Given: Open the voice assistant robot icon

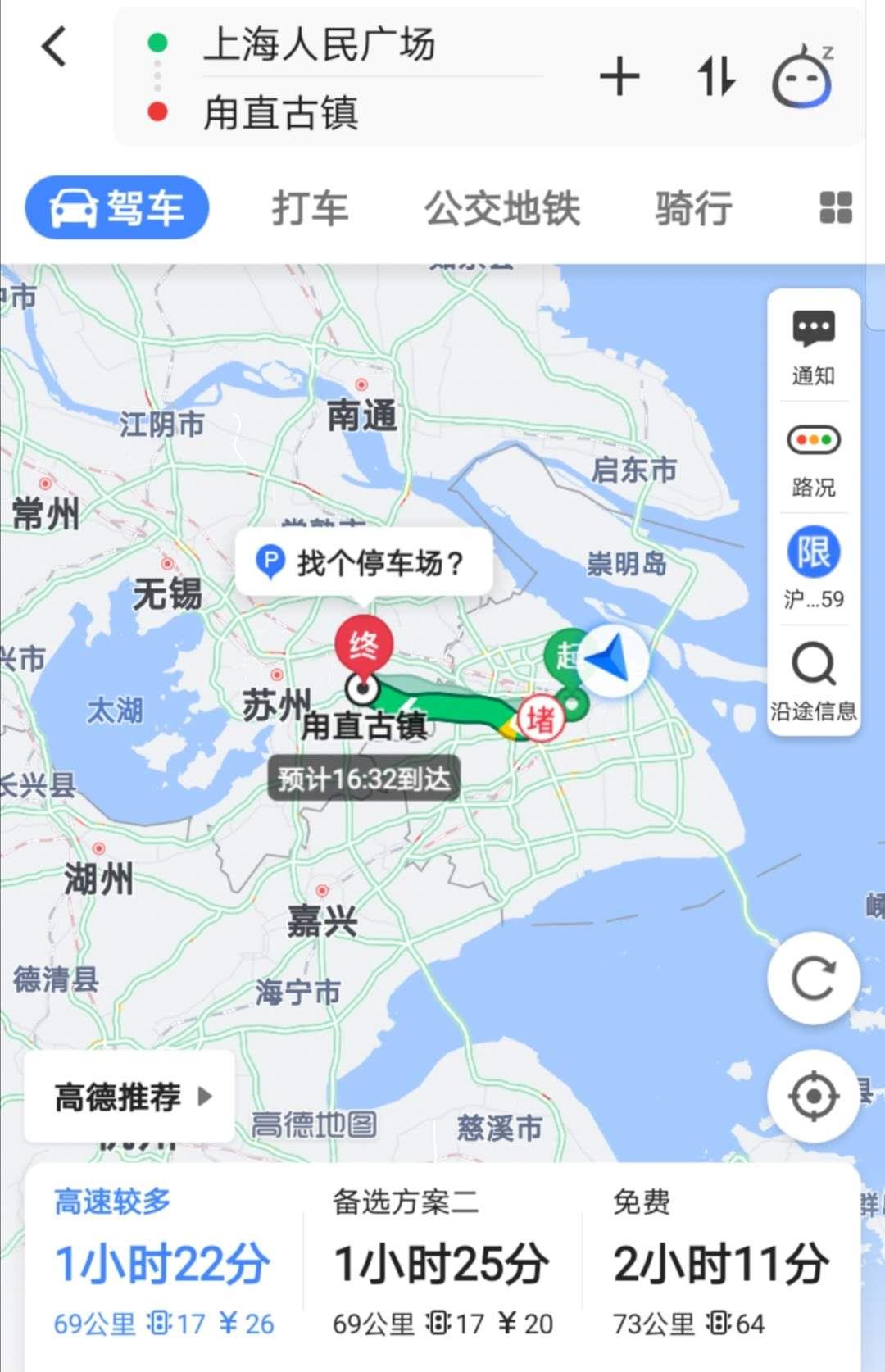Looking at the screenshot, I should [803, 78].
